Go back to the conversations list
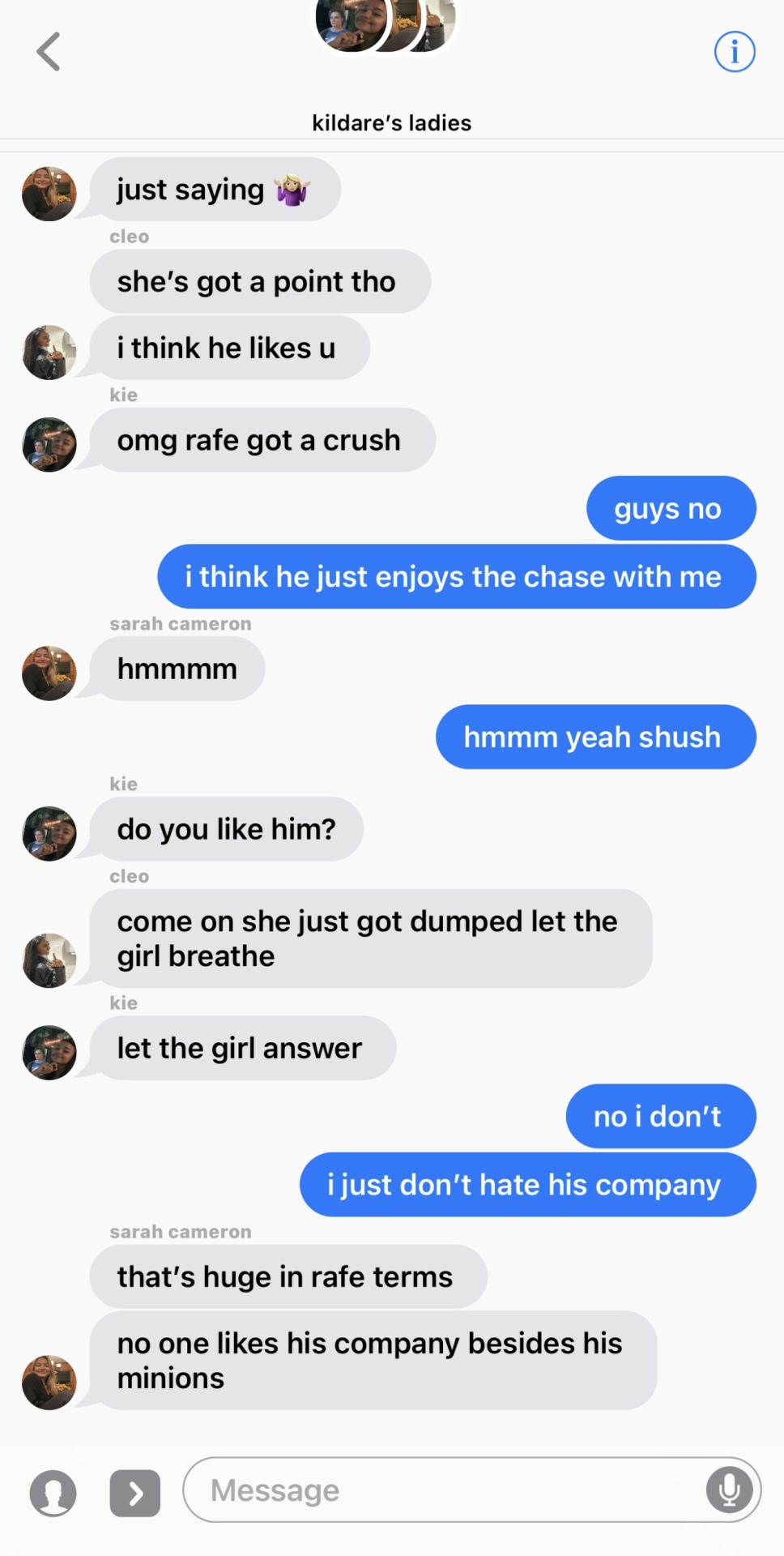This screenshot has height=1556, width=784. 49,52
